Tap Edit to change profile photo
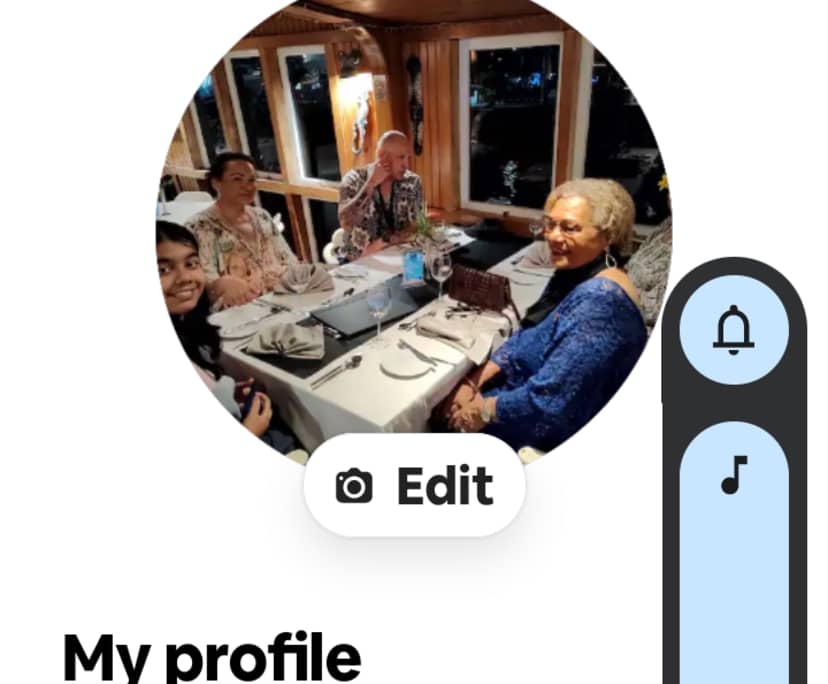 click(x=414, y=486)
